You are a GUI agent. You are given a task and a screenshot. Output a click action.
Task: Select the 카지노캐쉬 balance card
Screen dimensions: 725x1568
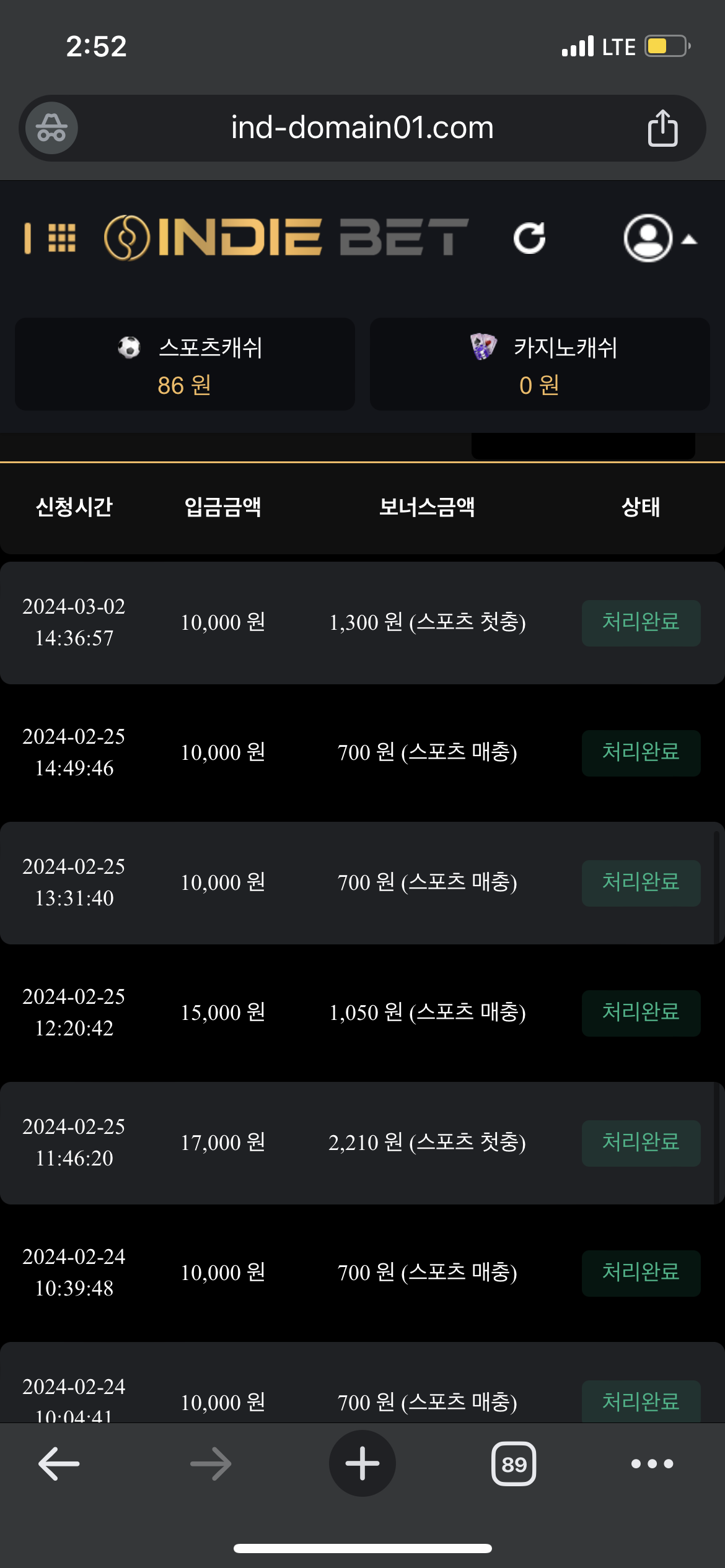540,365
